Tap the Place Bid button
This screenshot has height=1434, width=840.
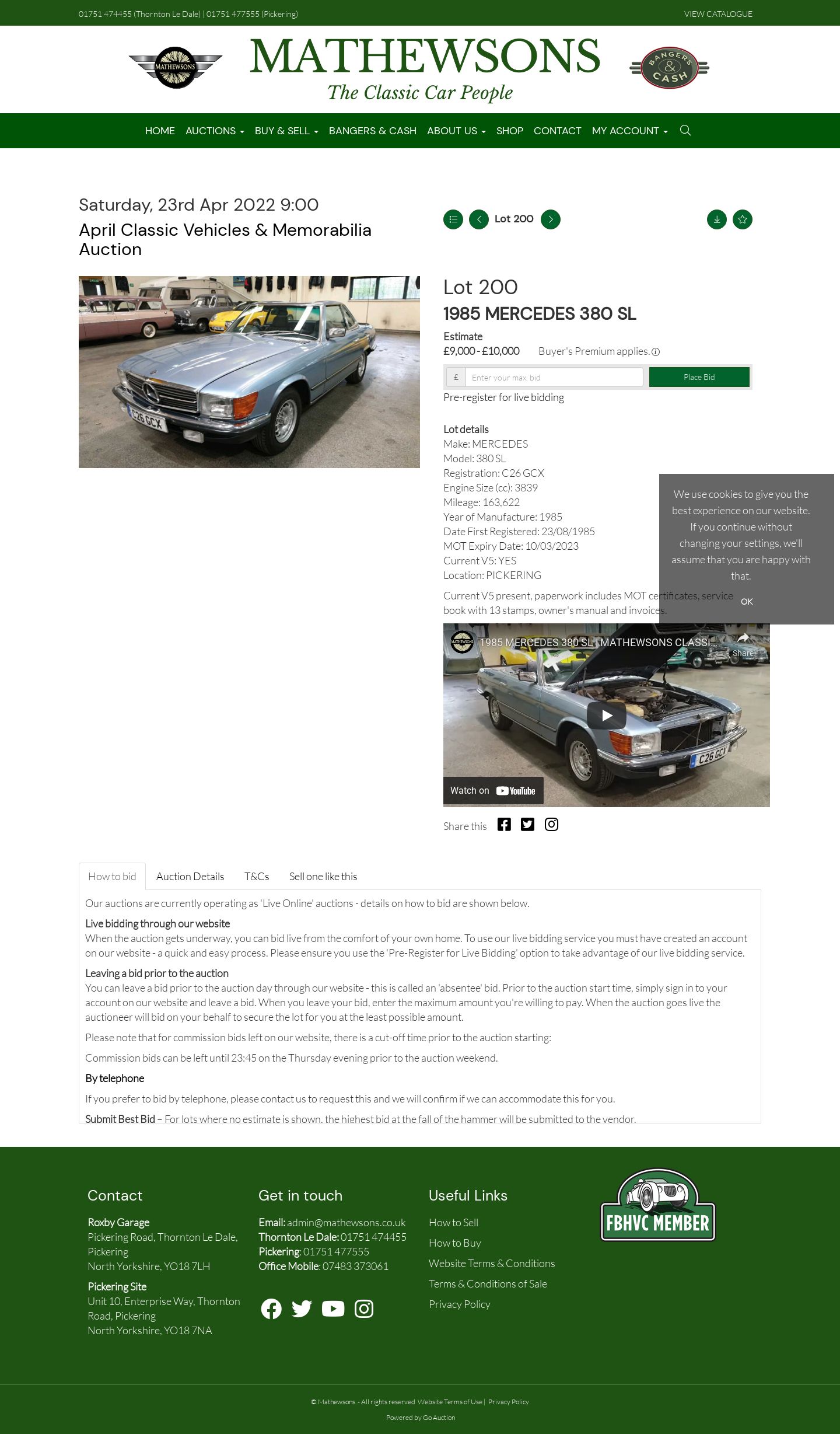699,377
